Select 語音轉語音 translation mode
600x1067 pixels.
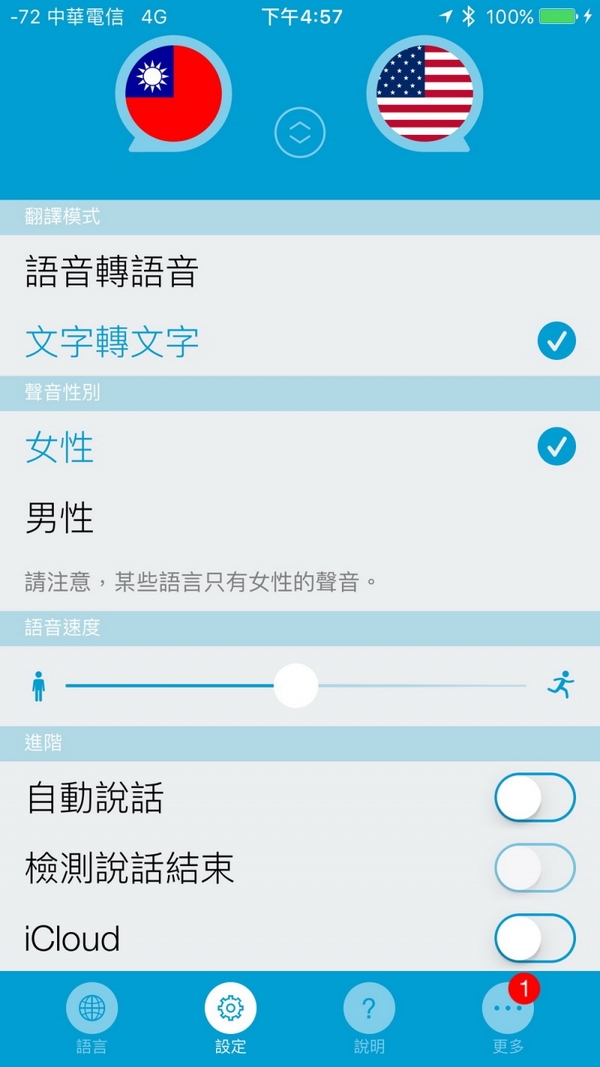coord(300,271)
